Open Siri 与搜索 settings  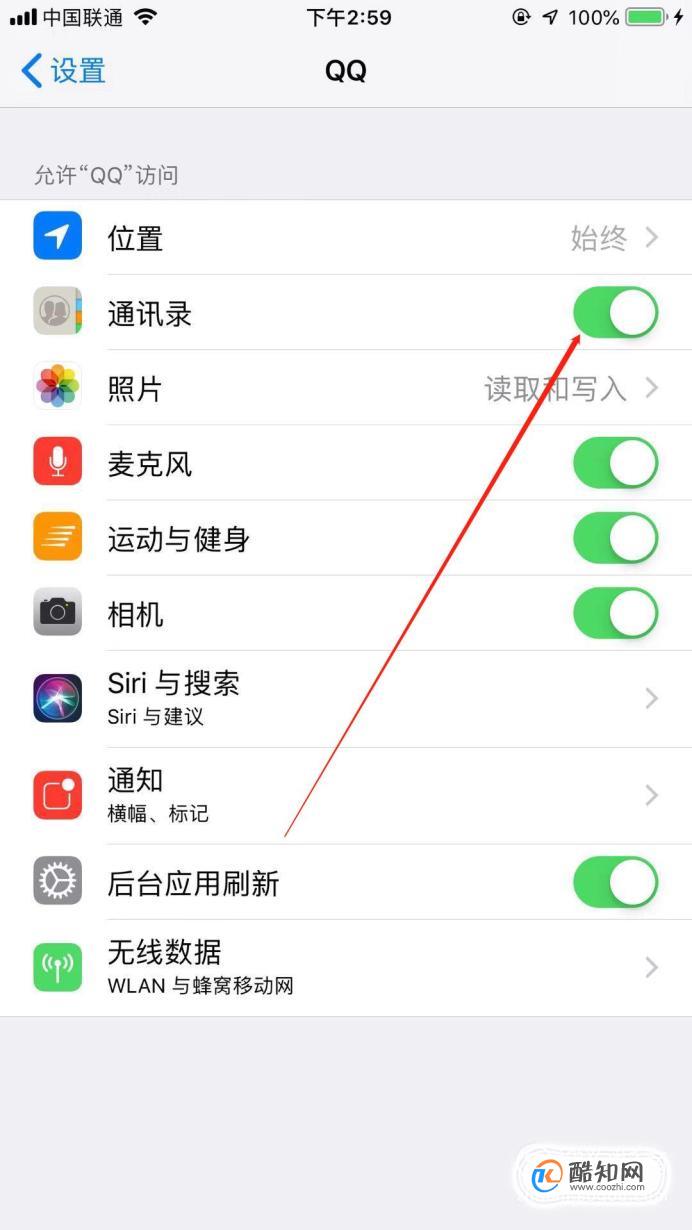tap(346, 698)
